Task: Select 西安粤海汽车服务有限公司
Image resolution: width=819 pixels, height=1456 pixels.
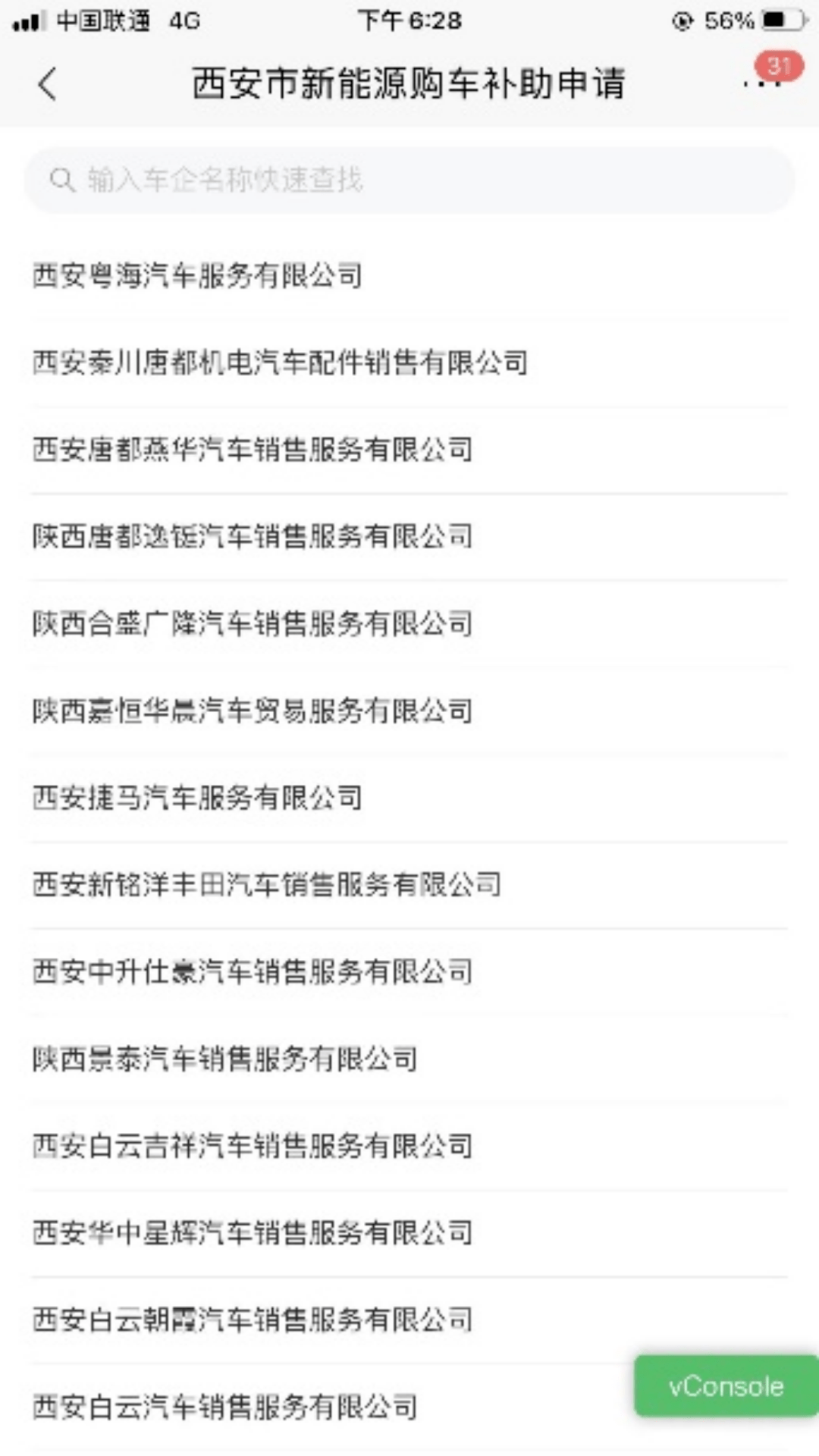Action: click(x=197, y=275)
